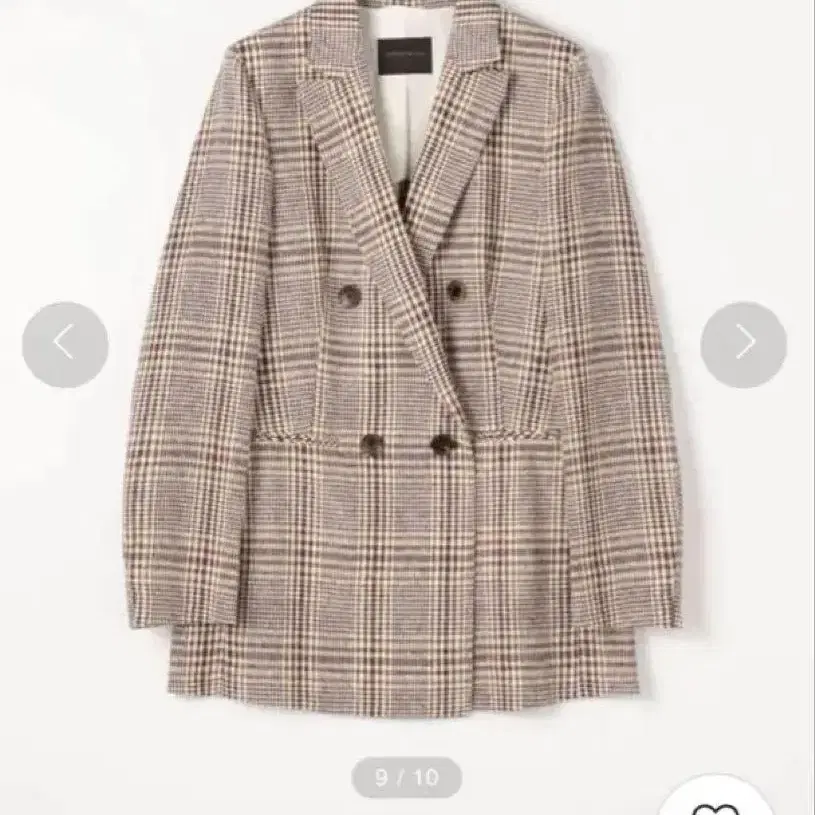Open the plaid jacket photo full size
This screenshot has width=815, height=815.
pos(404,359)
